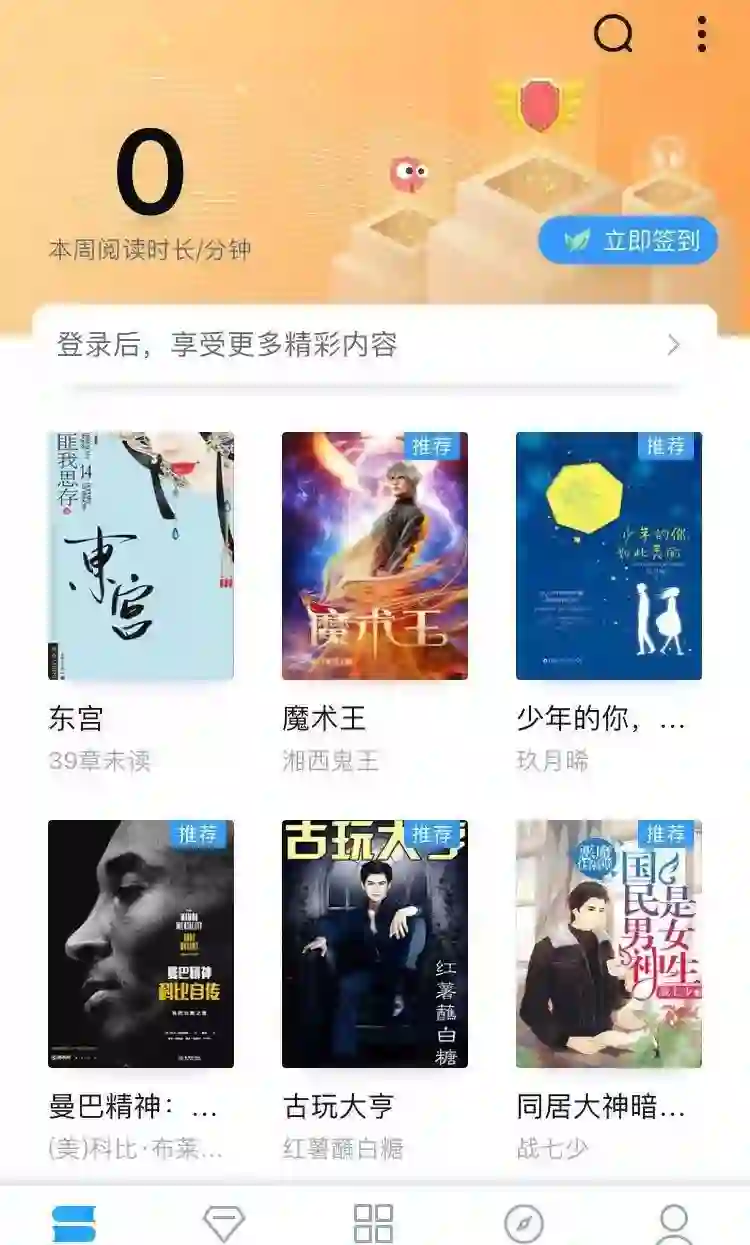Go to the profile tab
Image resolution: width=750 pixels, height=1245 pixels.
point(675,1223)
